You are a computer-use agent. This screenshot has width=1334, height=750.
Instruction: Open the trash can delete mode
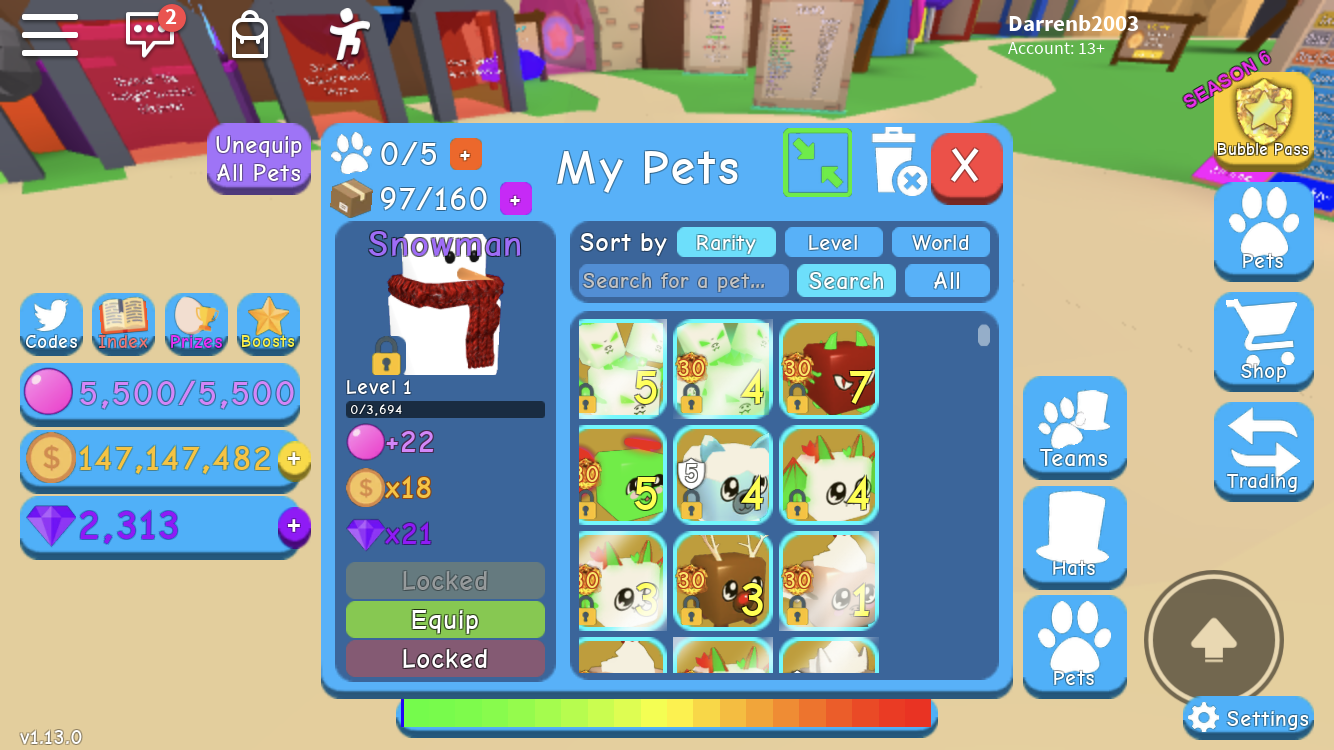(895, 162)
